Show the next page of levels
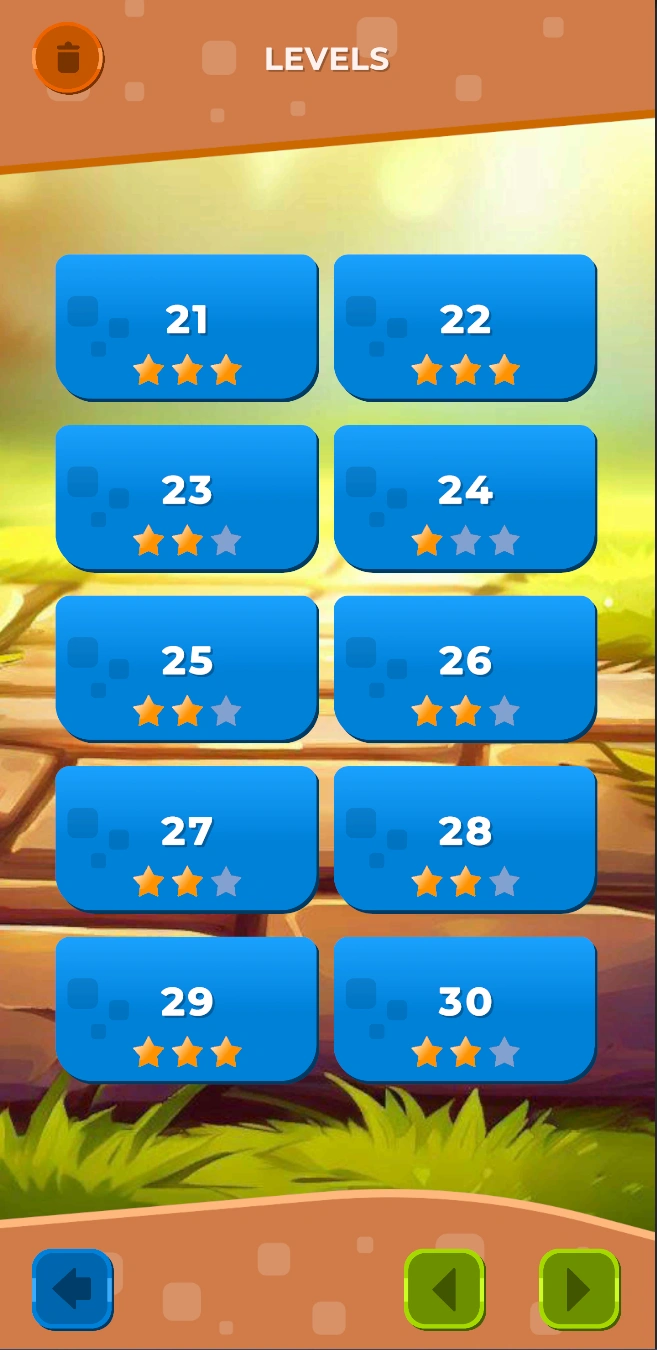The width and height of the screenshot is (657, 1350). tap(579, 1289)
